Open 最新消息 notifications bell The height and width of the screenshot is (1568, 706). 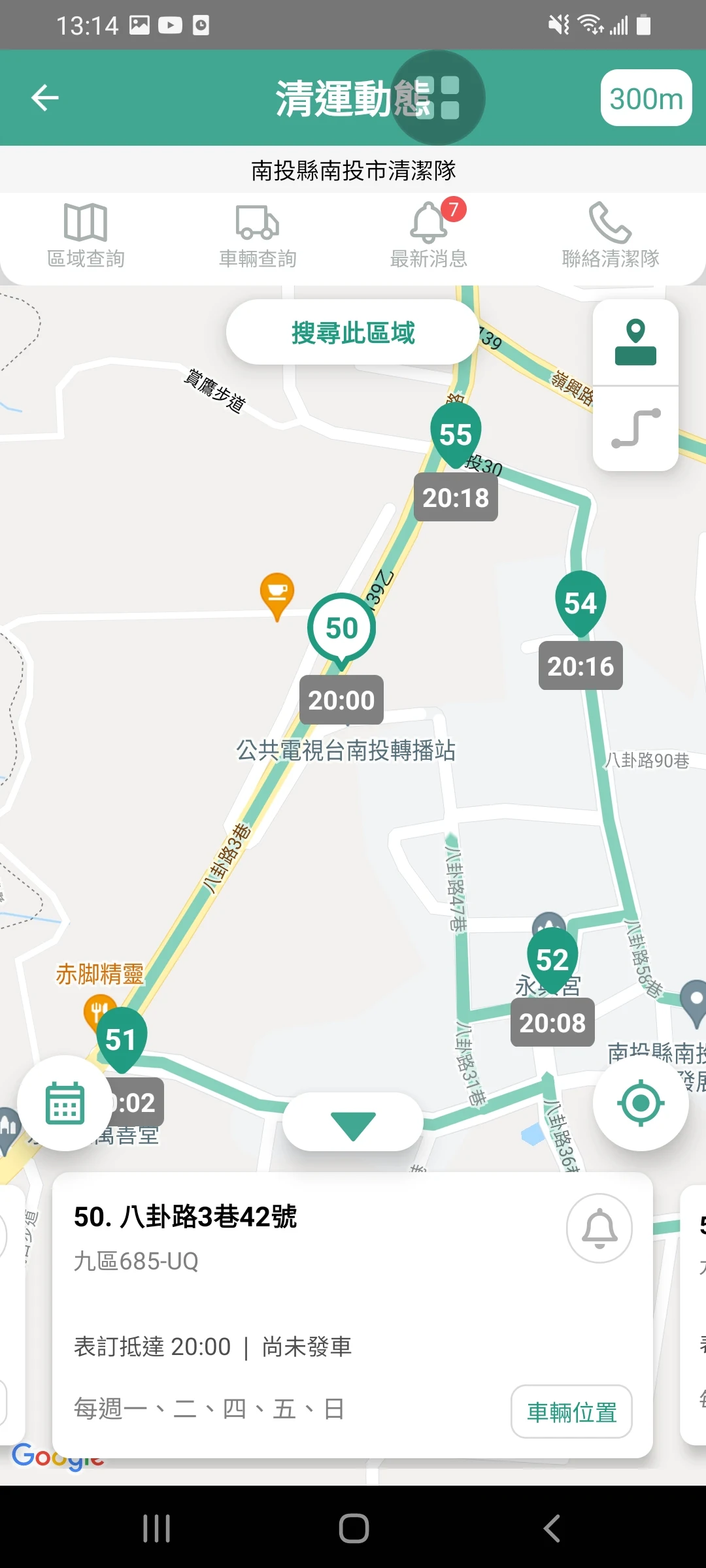coord(429,233)
